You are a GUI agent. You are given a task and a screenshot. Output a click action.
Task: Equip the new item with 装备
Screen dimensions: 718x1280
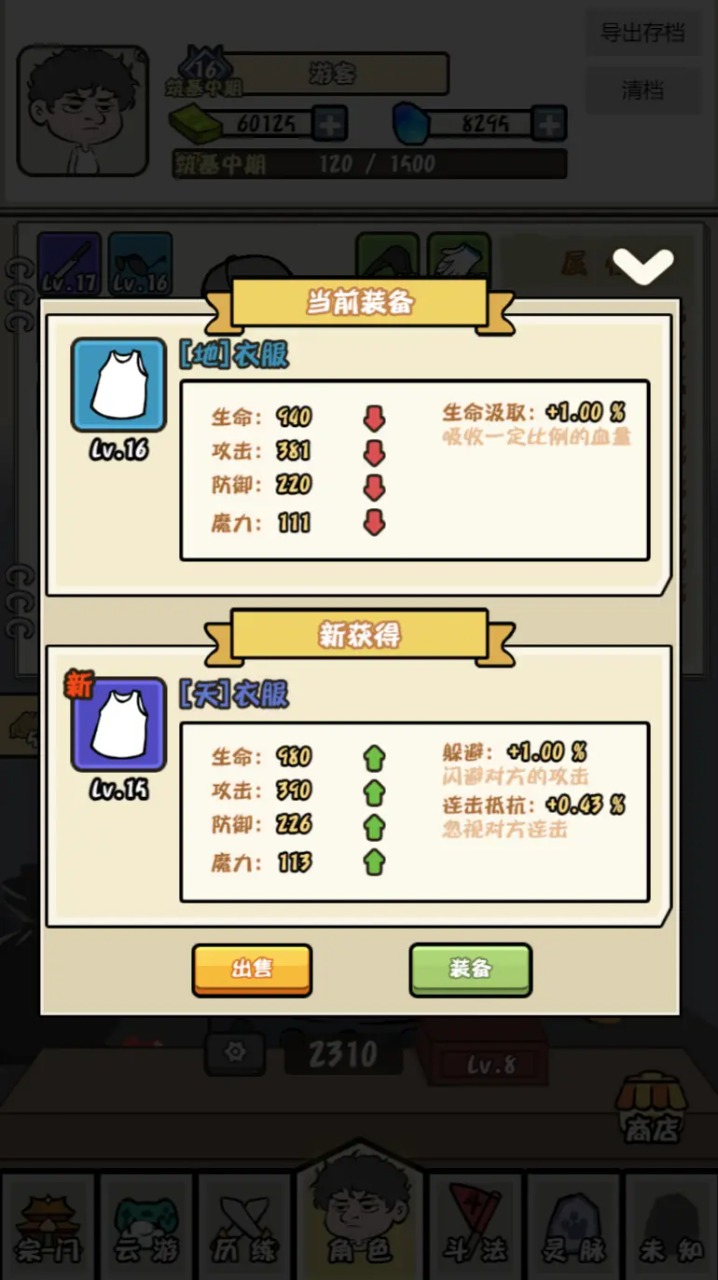point(470,969)
